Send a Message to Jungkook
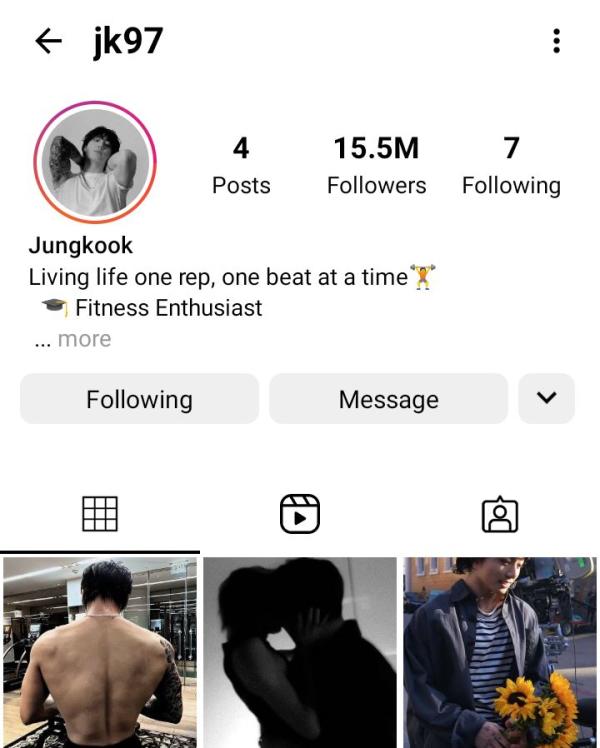 (x=388, y=399)
